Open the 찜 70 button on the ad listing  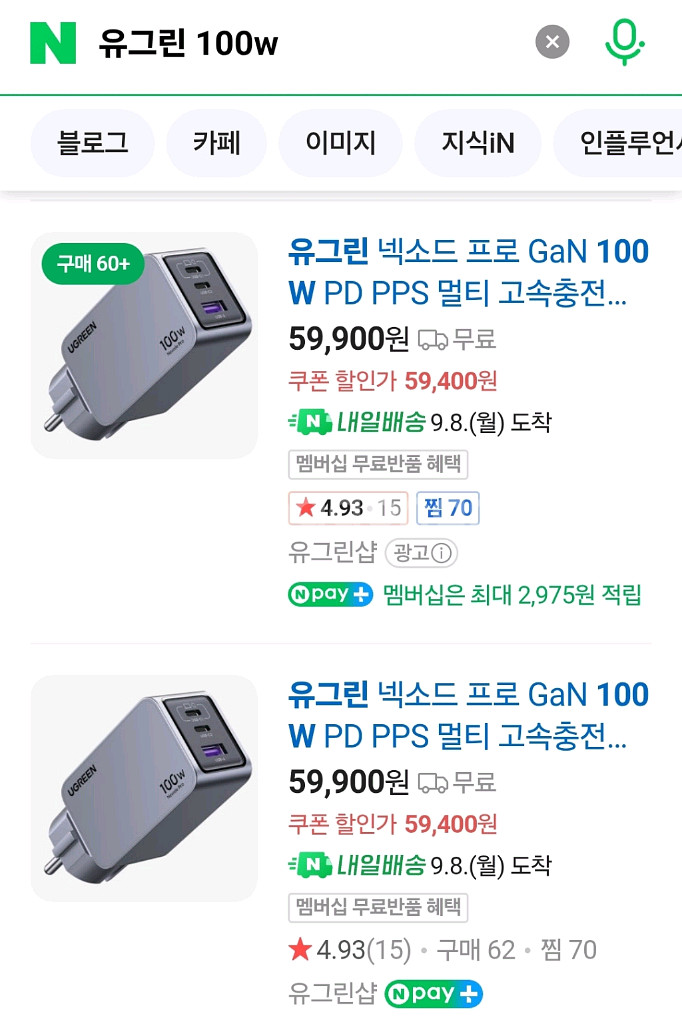448,508
